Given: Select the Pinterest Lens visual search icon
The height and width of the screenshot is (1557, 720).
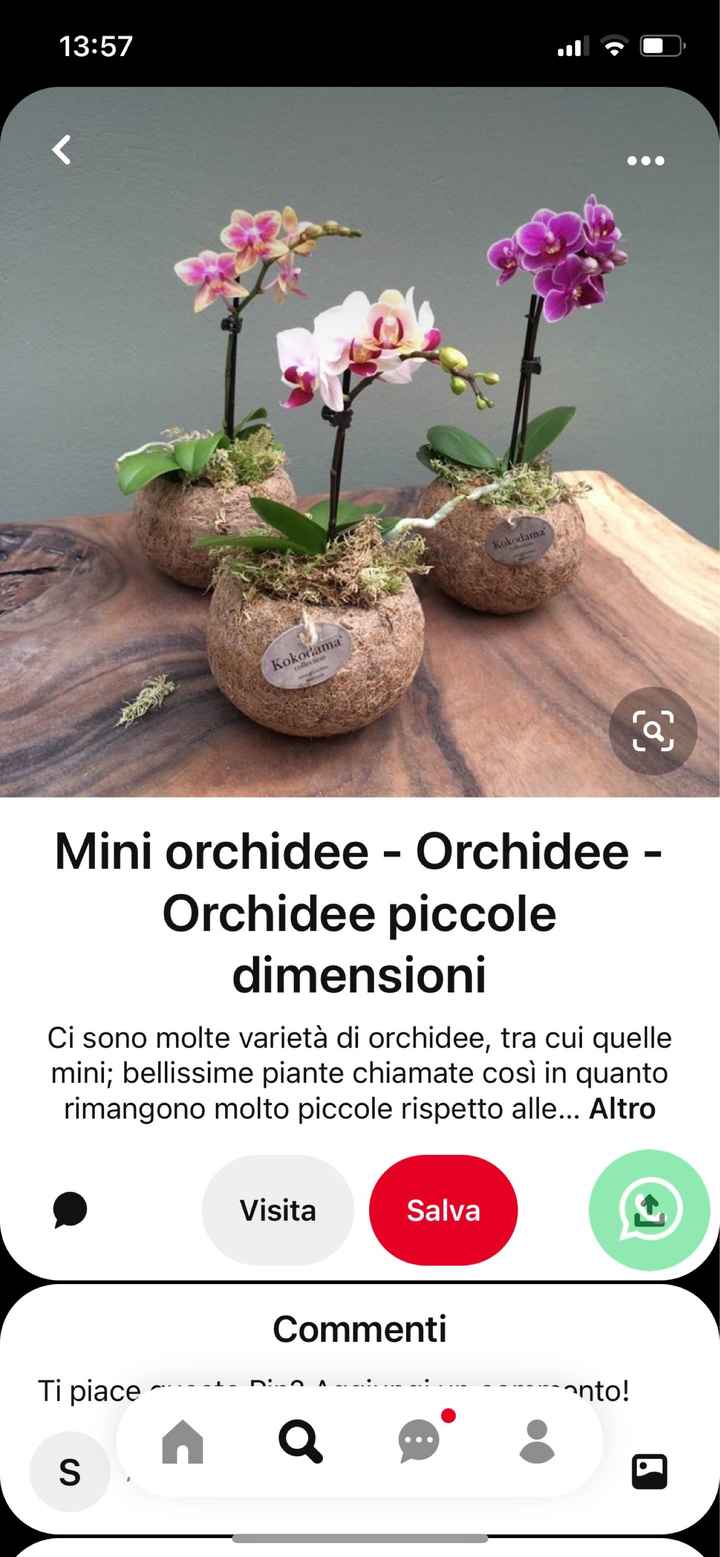Looking at the screenshot, I should tap(652, 732).
